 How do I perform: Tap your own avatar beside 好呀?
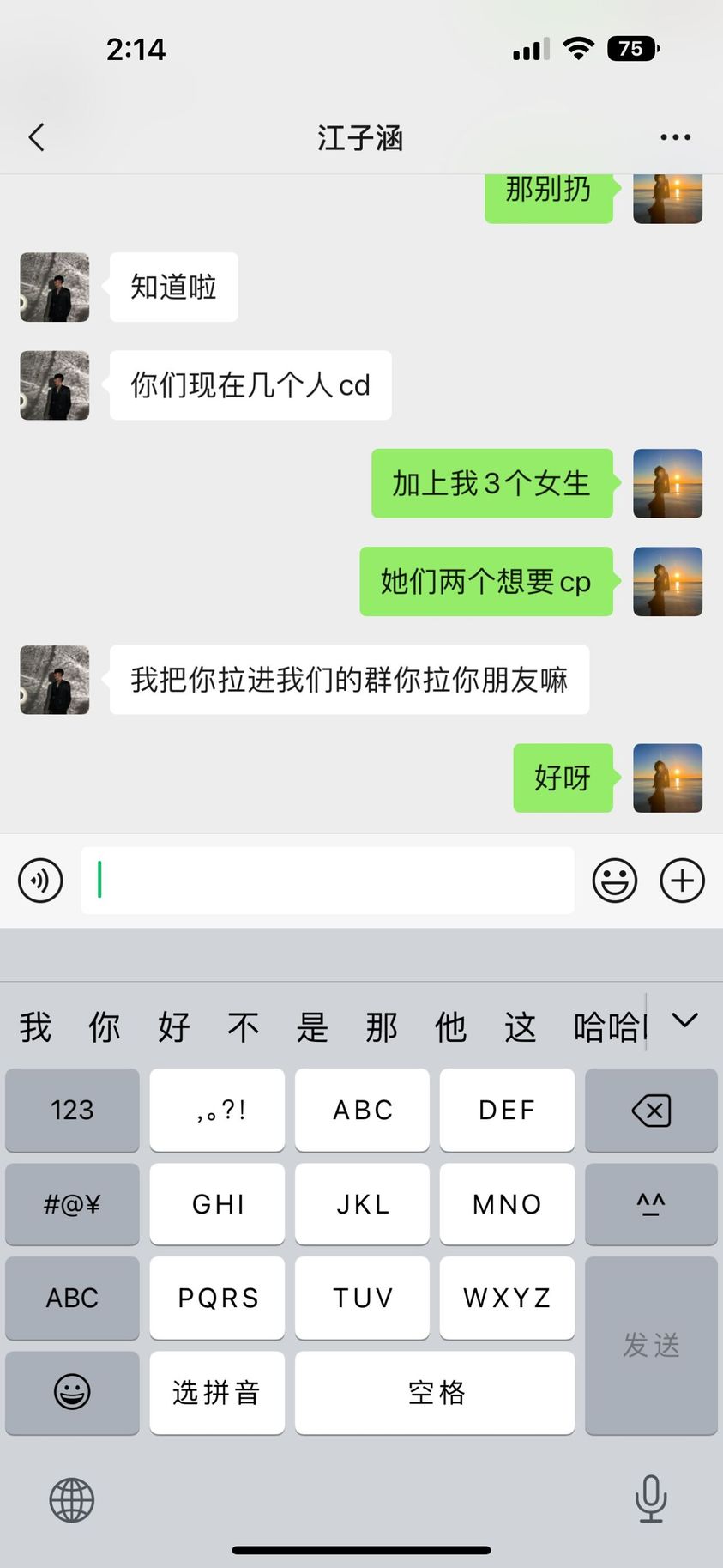pos(667,778)
